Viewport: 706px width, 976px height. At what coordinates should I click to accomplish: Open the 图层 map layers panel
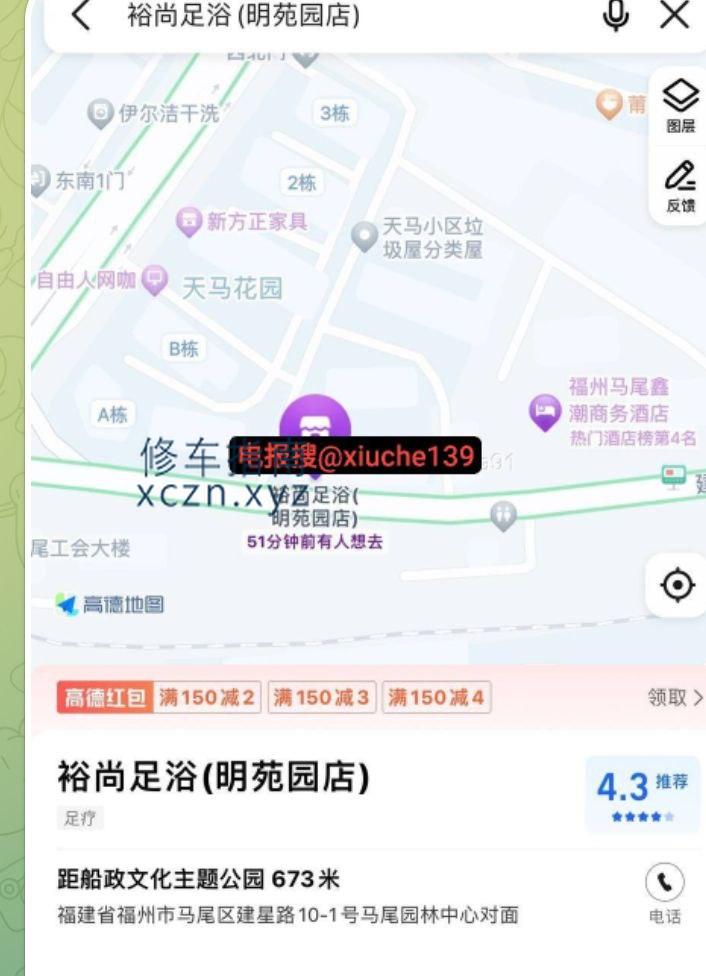click(x=680, y=106)
